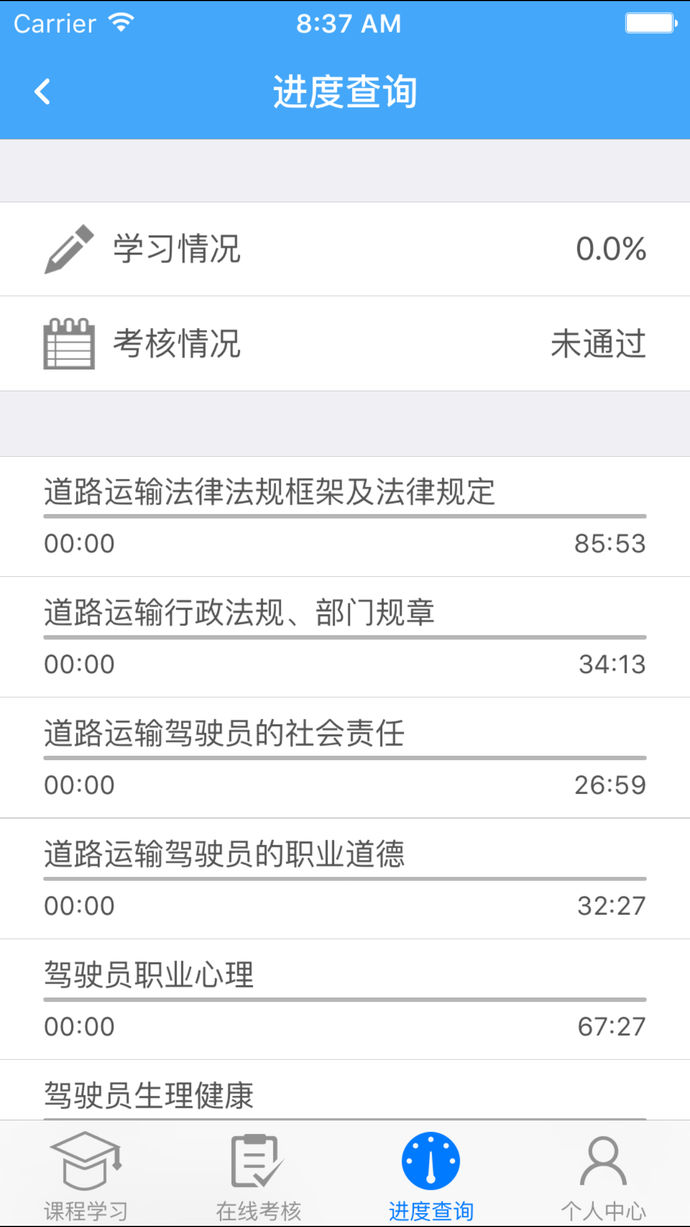Open course 道路运输法律法规框架及法律规定

pyautogui.click(x=345, y=517)
